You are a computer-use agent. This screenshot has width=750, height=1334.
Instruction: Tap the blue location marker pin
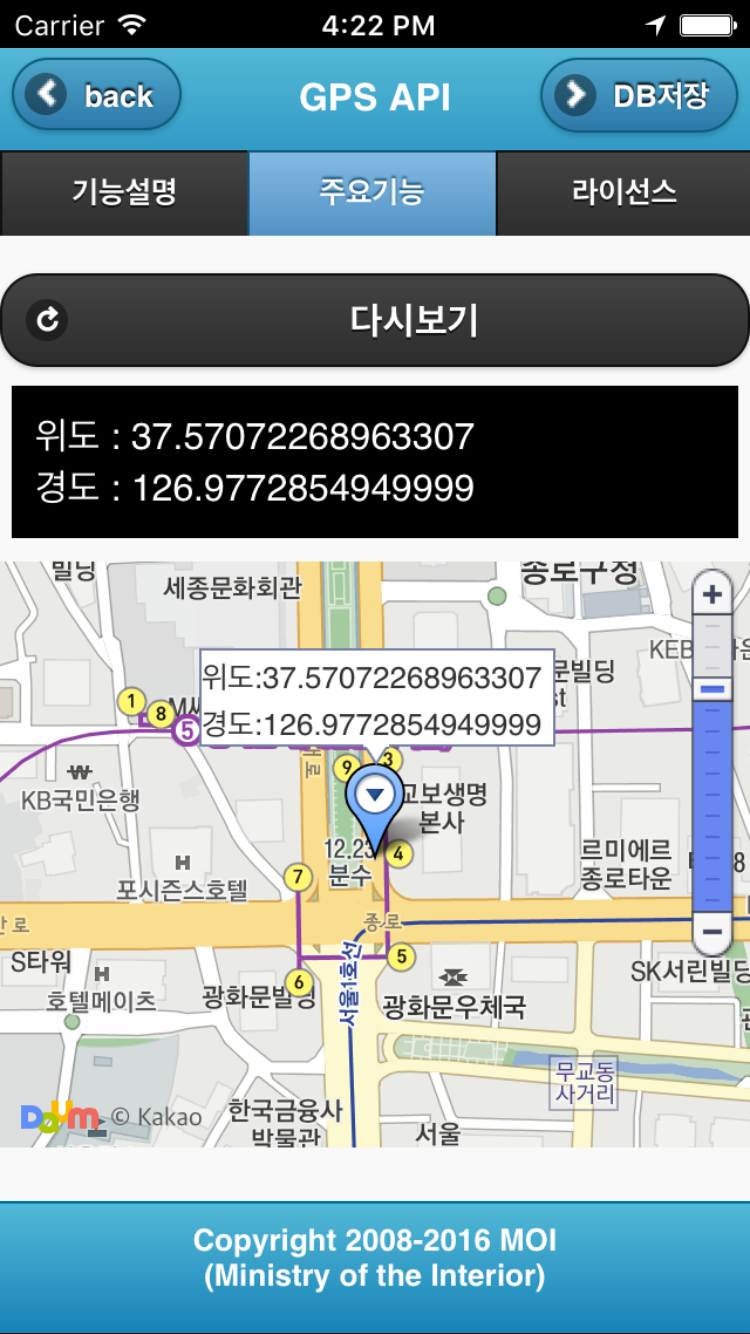click(x=375, y=800)
